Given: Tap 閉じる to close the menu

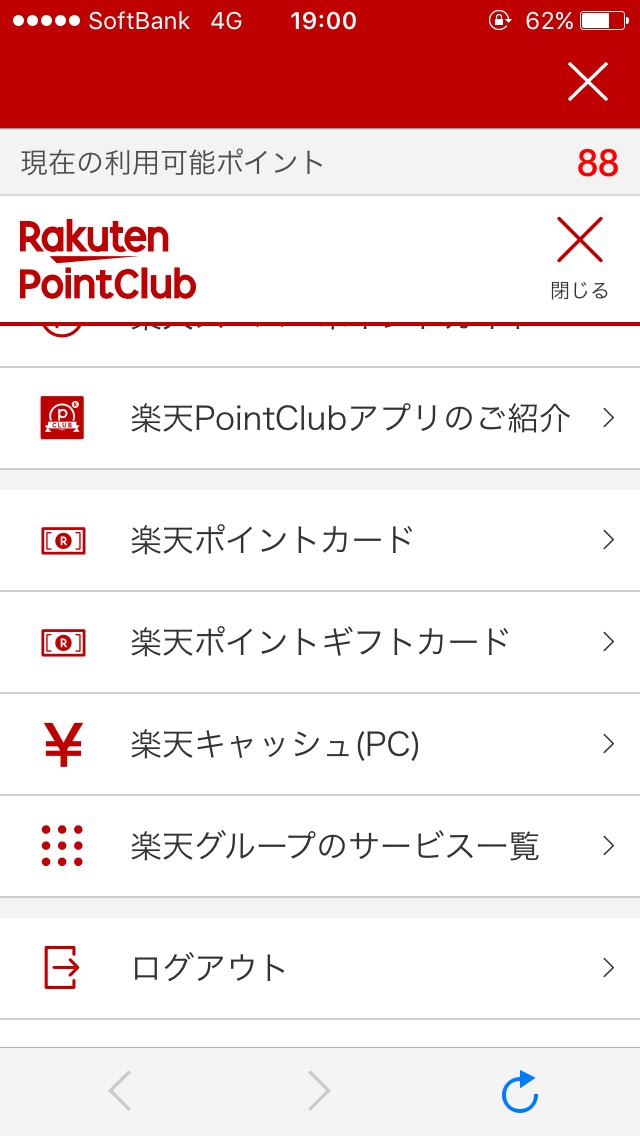Looking at the screenshot, I should pyautogui.click(x=580, y=258).
